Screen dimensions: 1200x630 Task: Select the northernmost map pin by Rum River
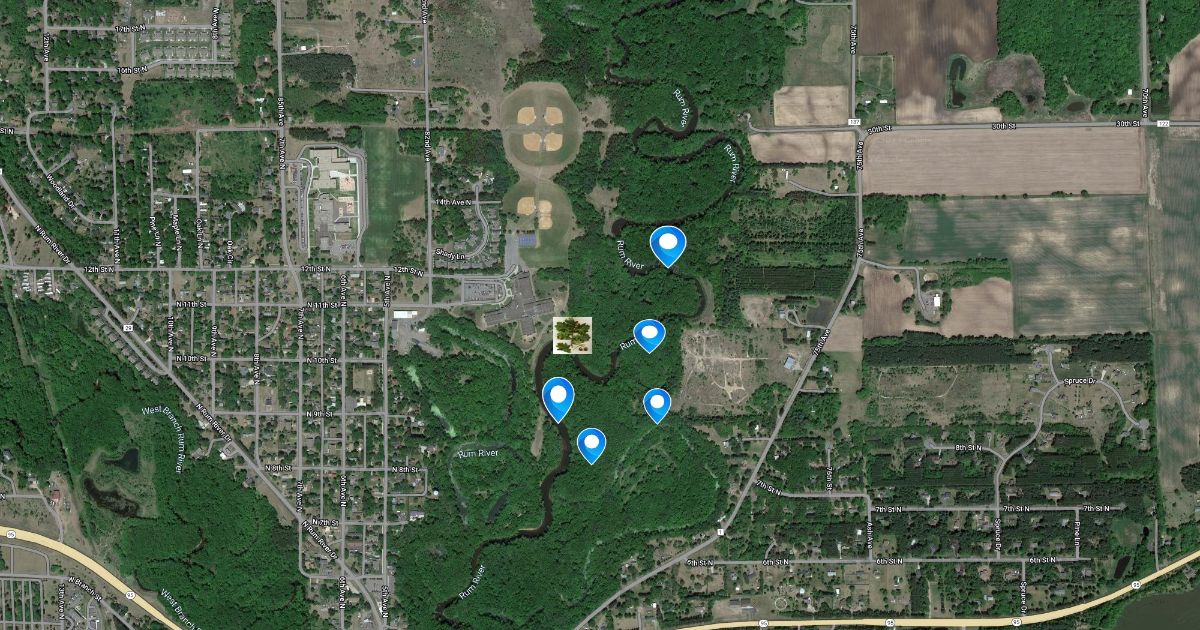pos(667,243)
